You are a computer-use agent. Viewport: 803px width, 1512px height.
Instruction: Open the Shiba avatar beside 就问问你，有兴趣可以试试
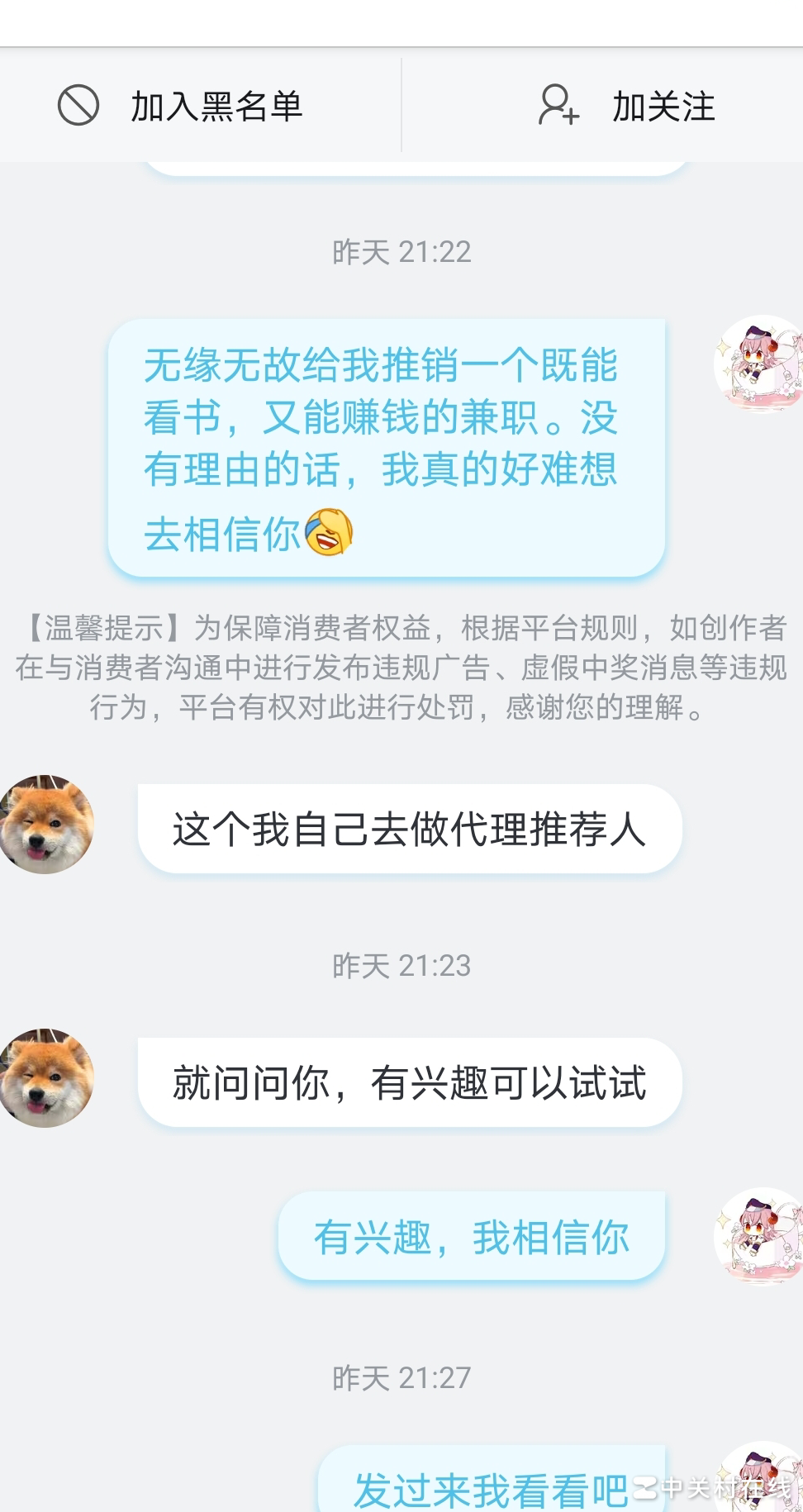45,1078
